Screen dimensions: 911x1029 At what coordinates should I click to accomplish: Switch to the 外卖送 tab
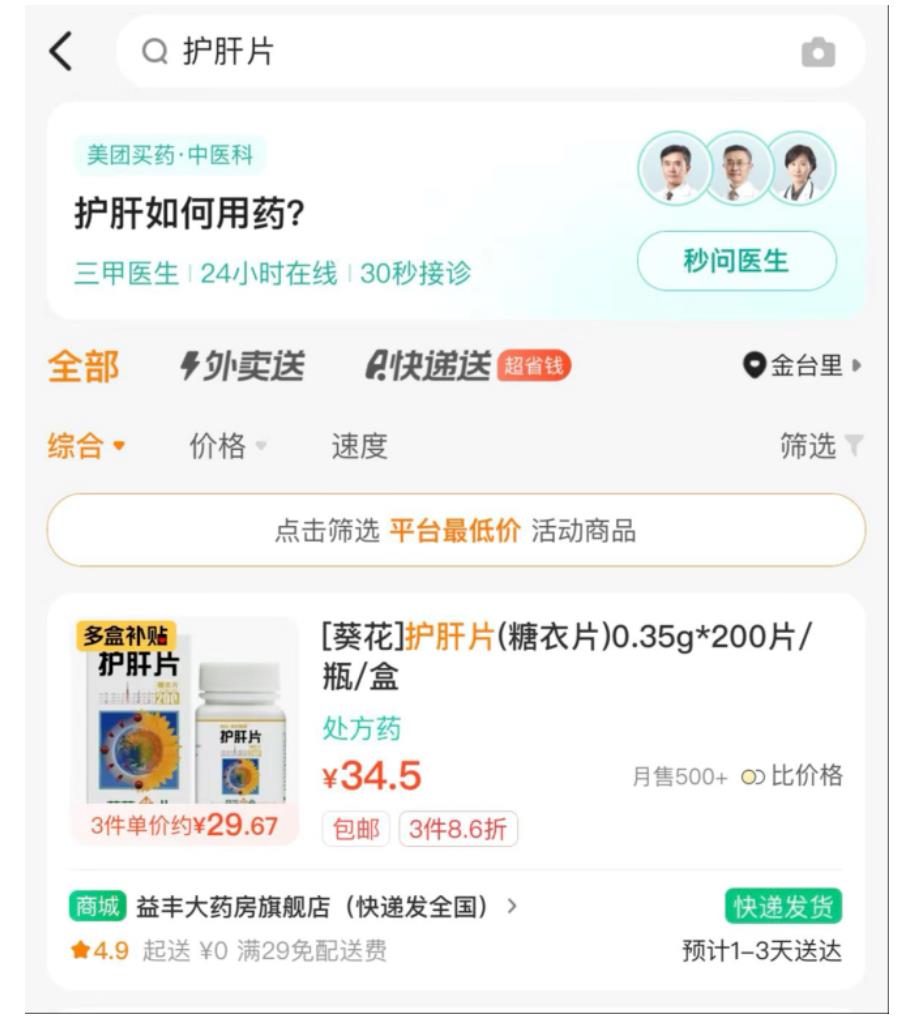tap(243, 366)
